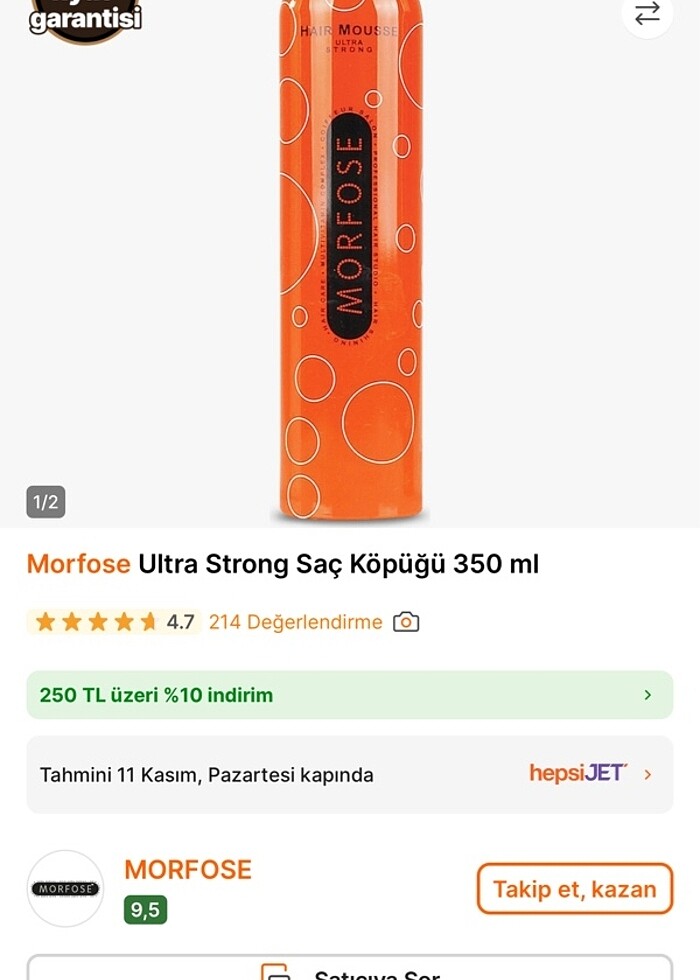Screen dimensions: 700x980
Task: Open customer review photos camera icon
Action: tap(406, 622)
